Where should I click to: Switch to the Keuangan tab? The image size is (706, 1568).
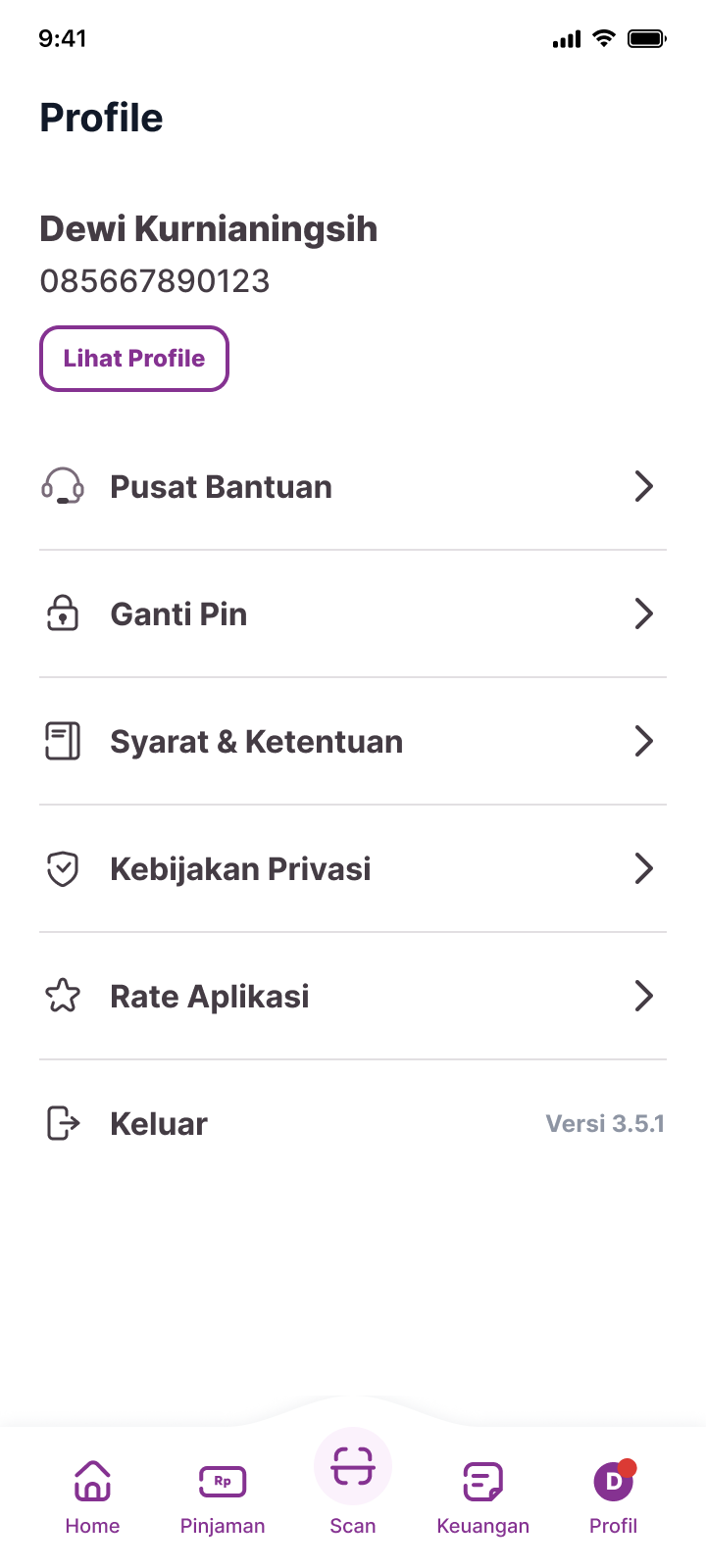point(483,1497)
